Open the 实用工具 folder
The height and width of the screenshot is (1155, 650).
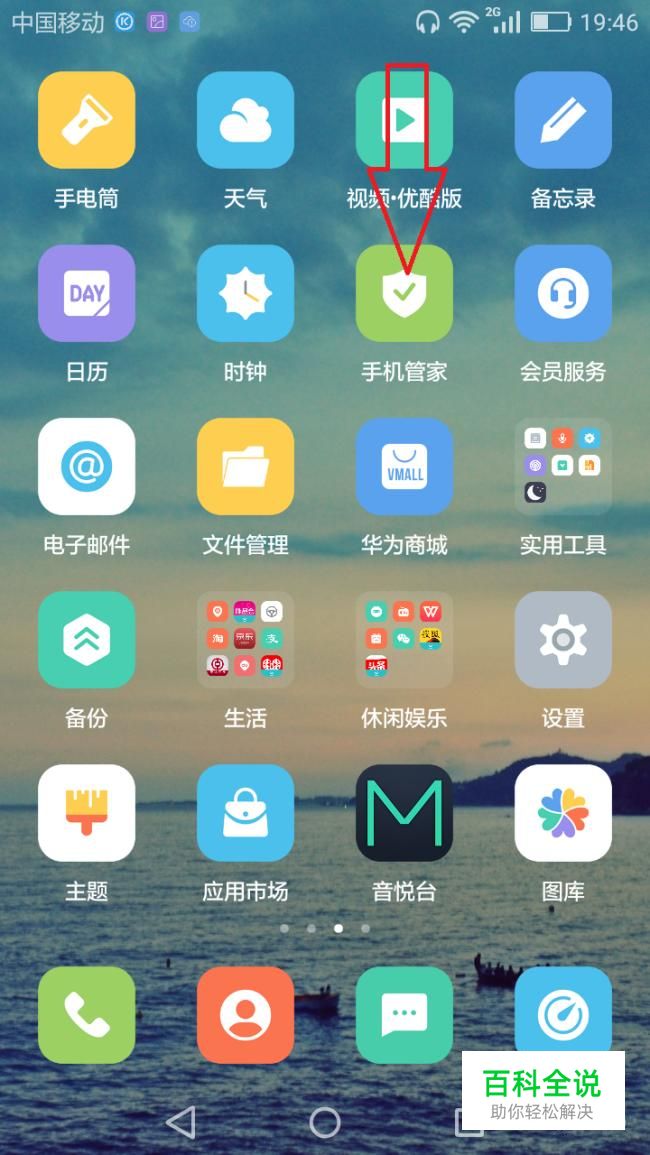click(563, 466)
